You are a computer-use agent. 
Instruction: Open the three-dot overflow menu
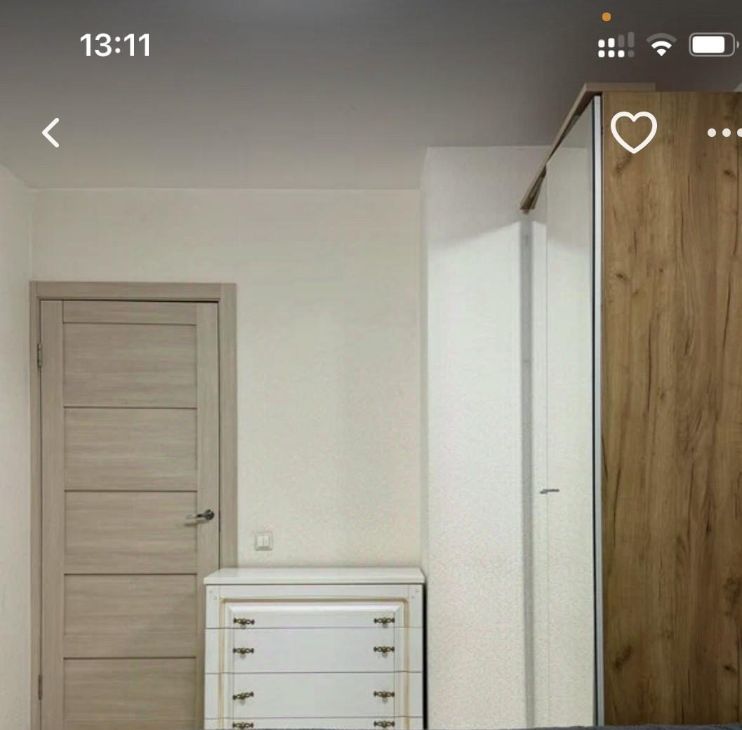[x=723, y=132]
